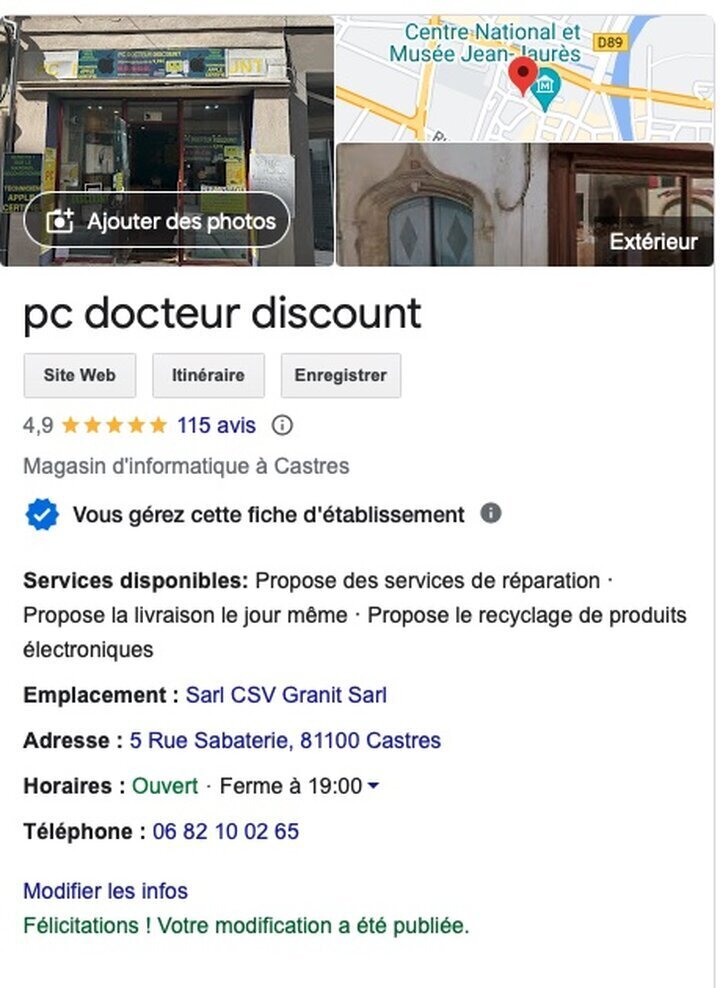This screenshot has height=988, width=720.
Task: Tap info icon next to Vous gérez cette fiche
Action: click(x=490, y=514)
